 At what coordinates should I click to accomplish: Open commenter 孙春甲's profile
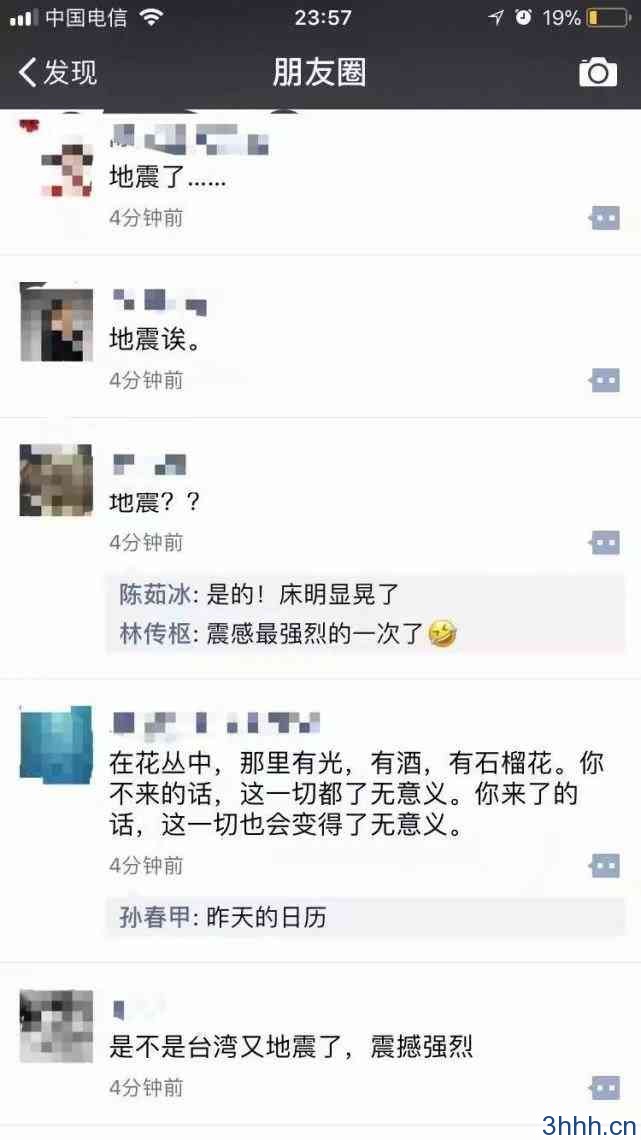coord(155,917)
